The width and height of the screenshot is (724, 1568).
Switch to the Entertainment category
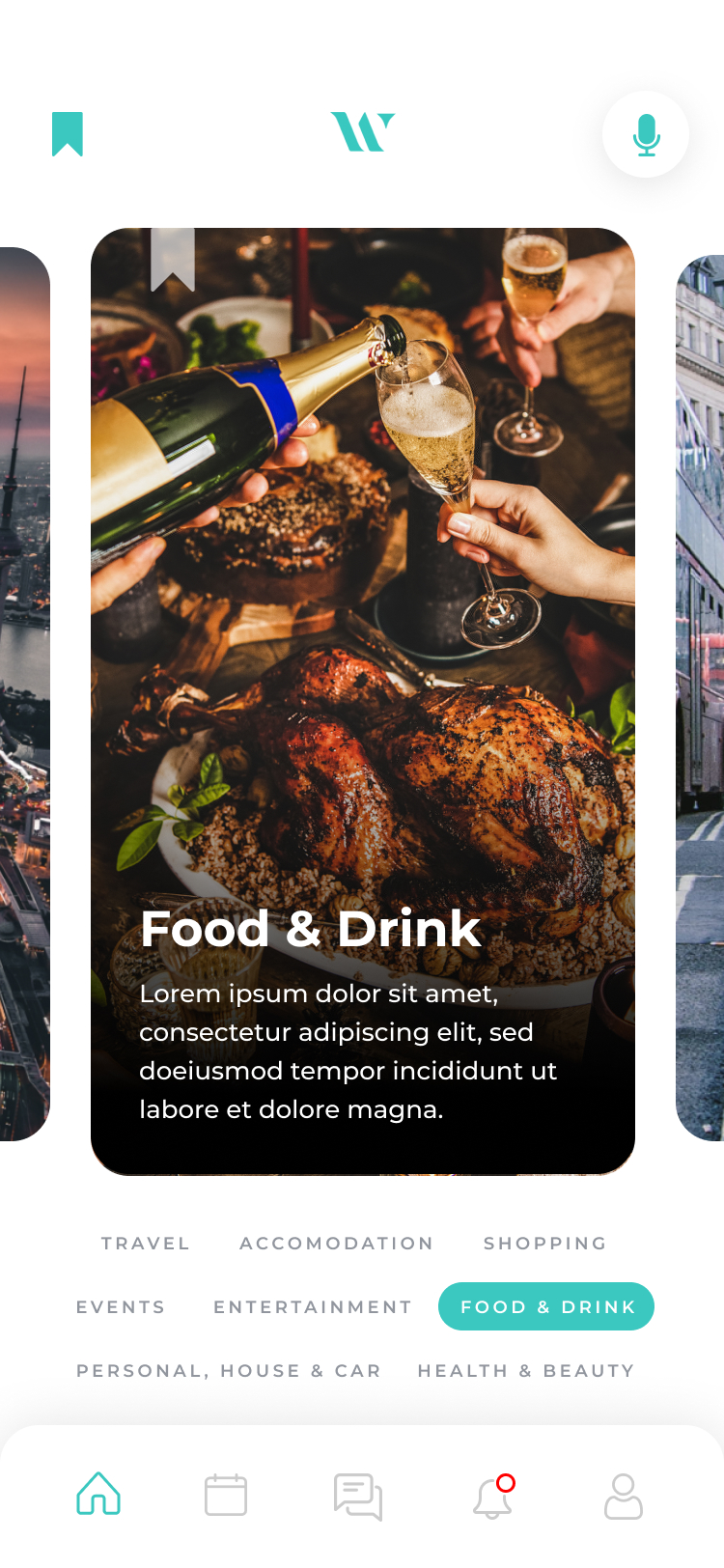[x=313, y=1307]
